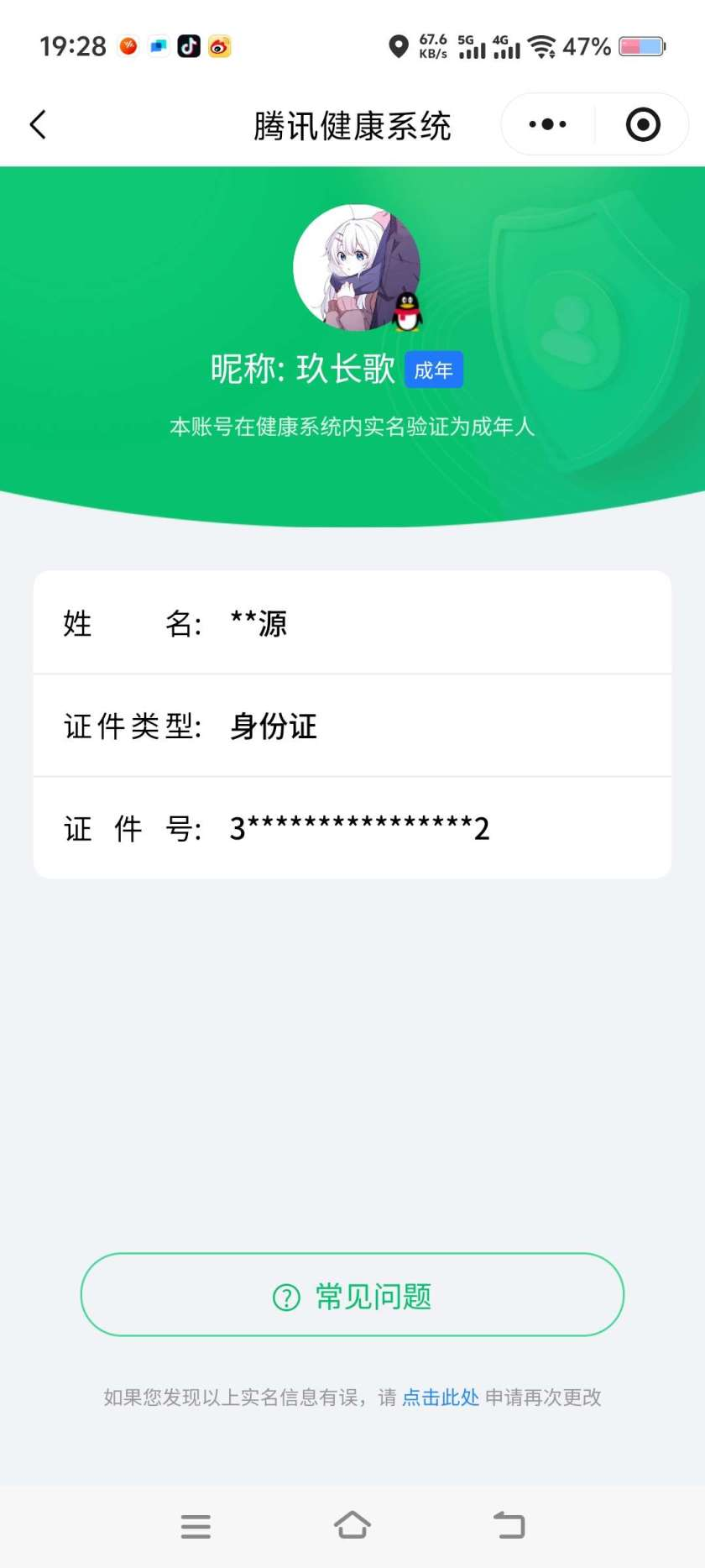Tap the 腾讯健康系统 title text
Viewport: 705px width, 1568px height.
pyautogui.click(x=352, y=123)
